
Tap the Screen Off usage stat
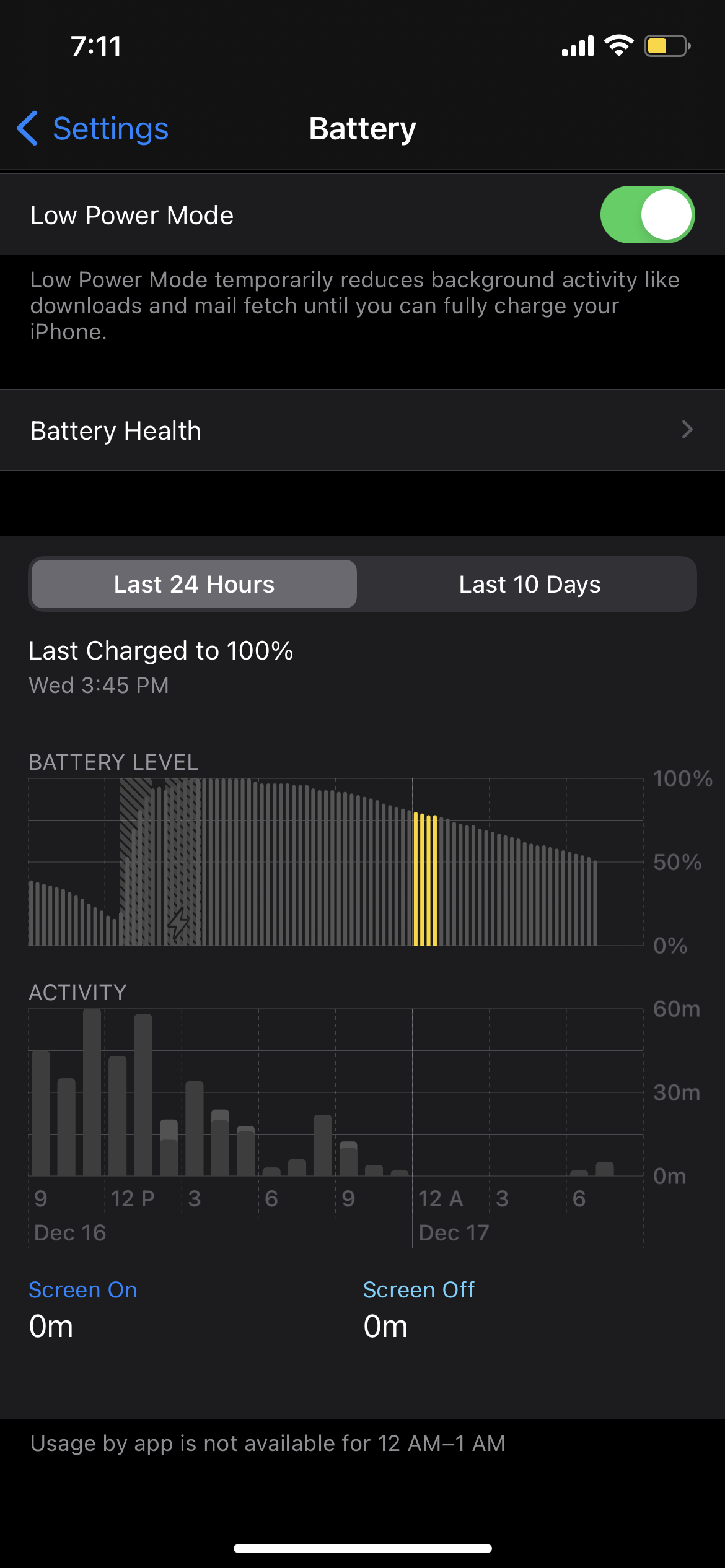(x=418, y=1308)
